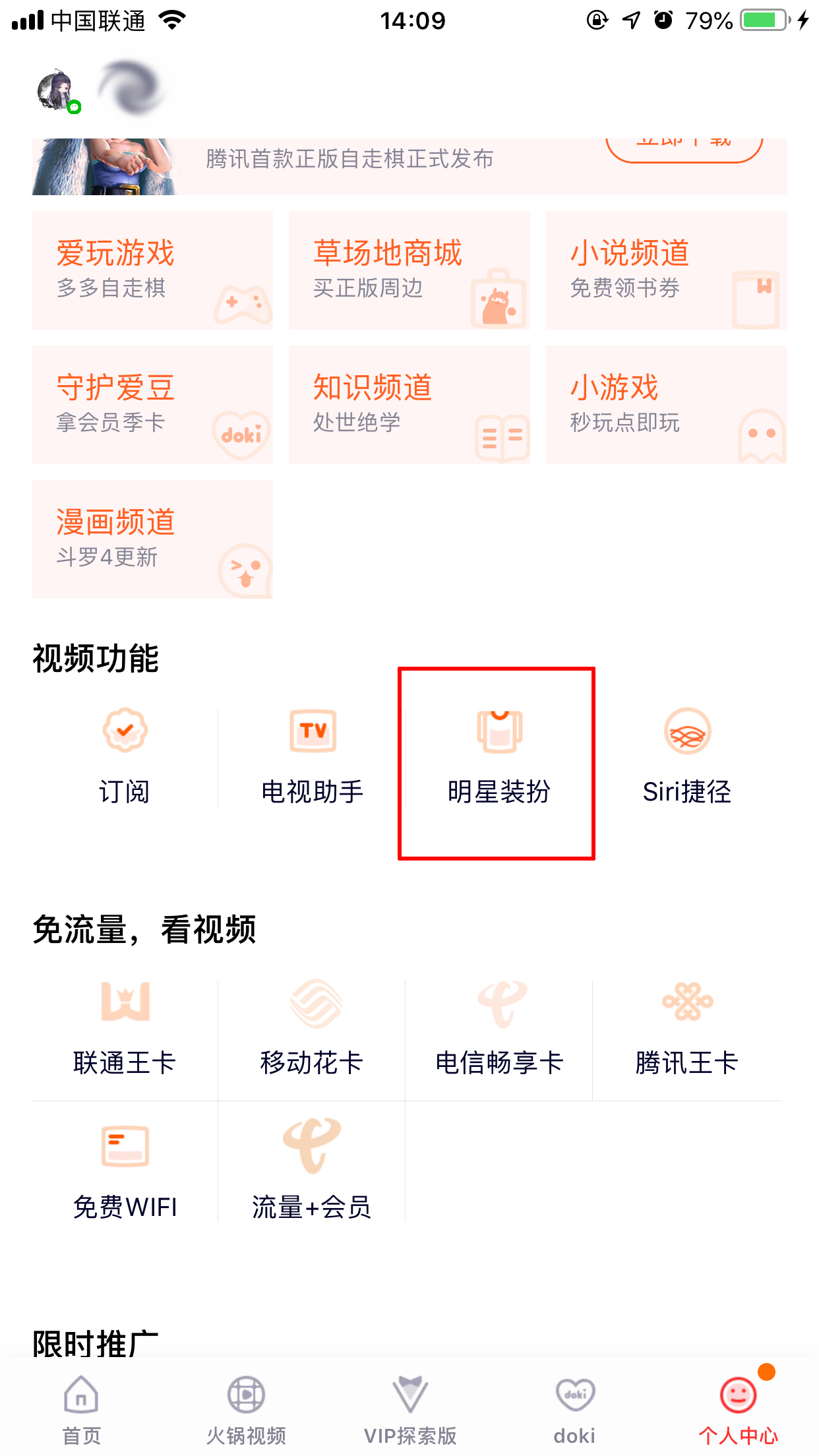Open the 爱玩游戏 card
The width and height of the screenshot is (819, 1456).
point(152,270)
